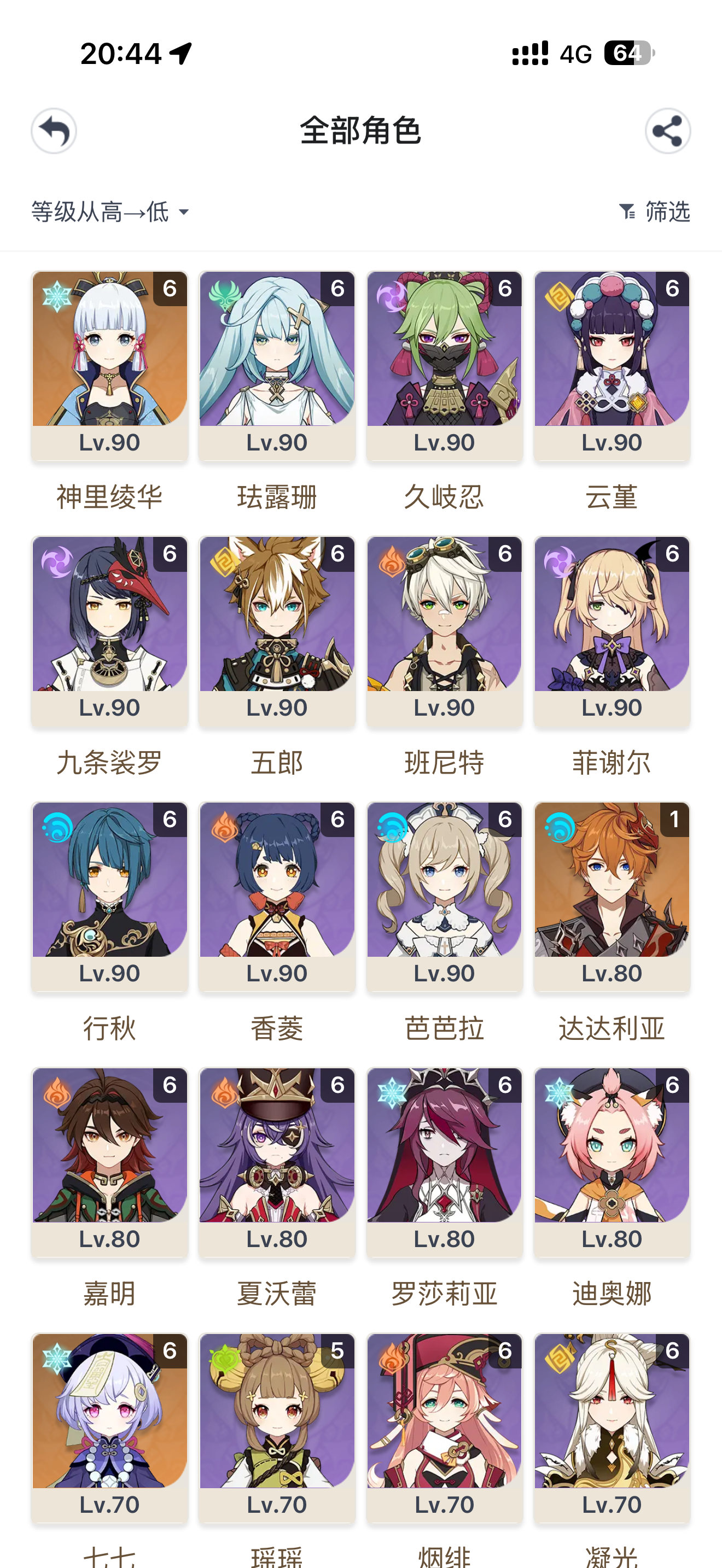Go back using the arrow icon
This screenshot has height=1568, width=722.
54,131
